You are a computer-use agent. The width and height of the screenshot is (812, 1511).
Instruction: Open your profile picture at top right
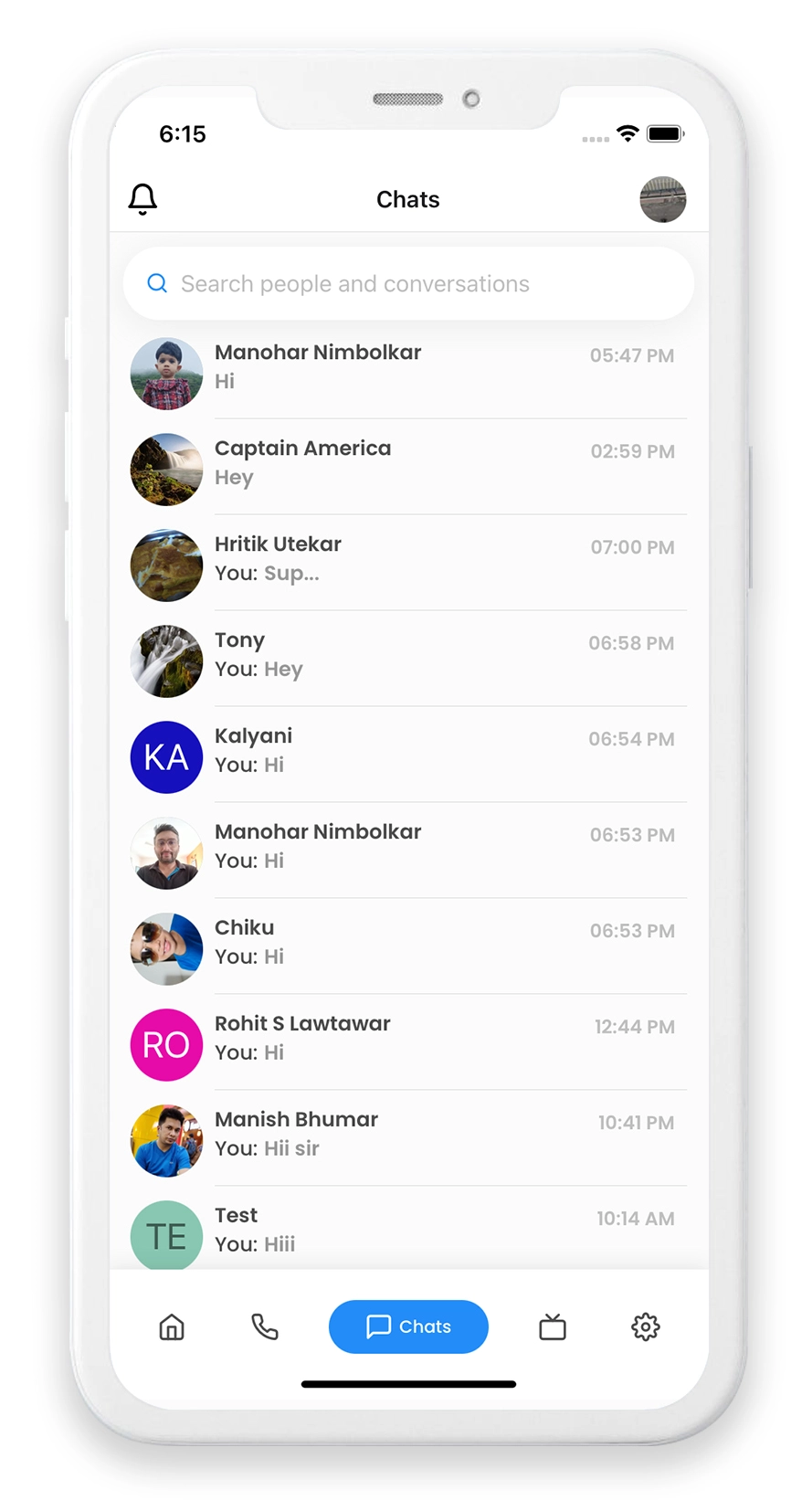[662, 199]
